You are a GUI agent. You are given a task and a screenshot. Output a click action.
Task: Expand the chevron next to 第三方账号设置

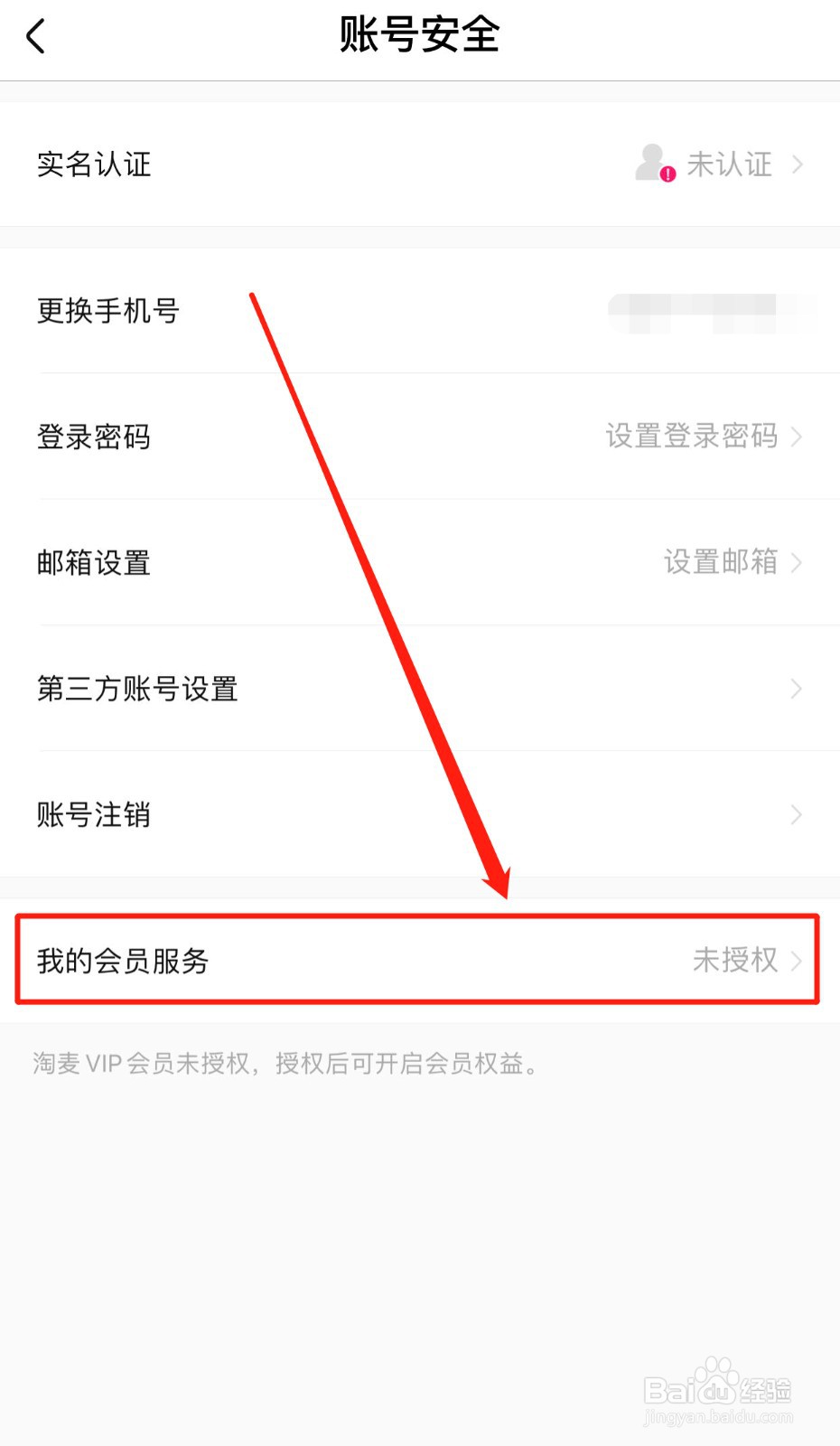click(797, 689)
